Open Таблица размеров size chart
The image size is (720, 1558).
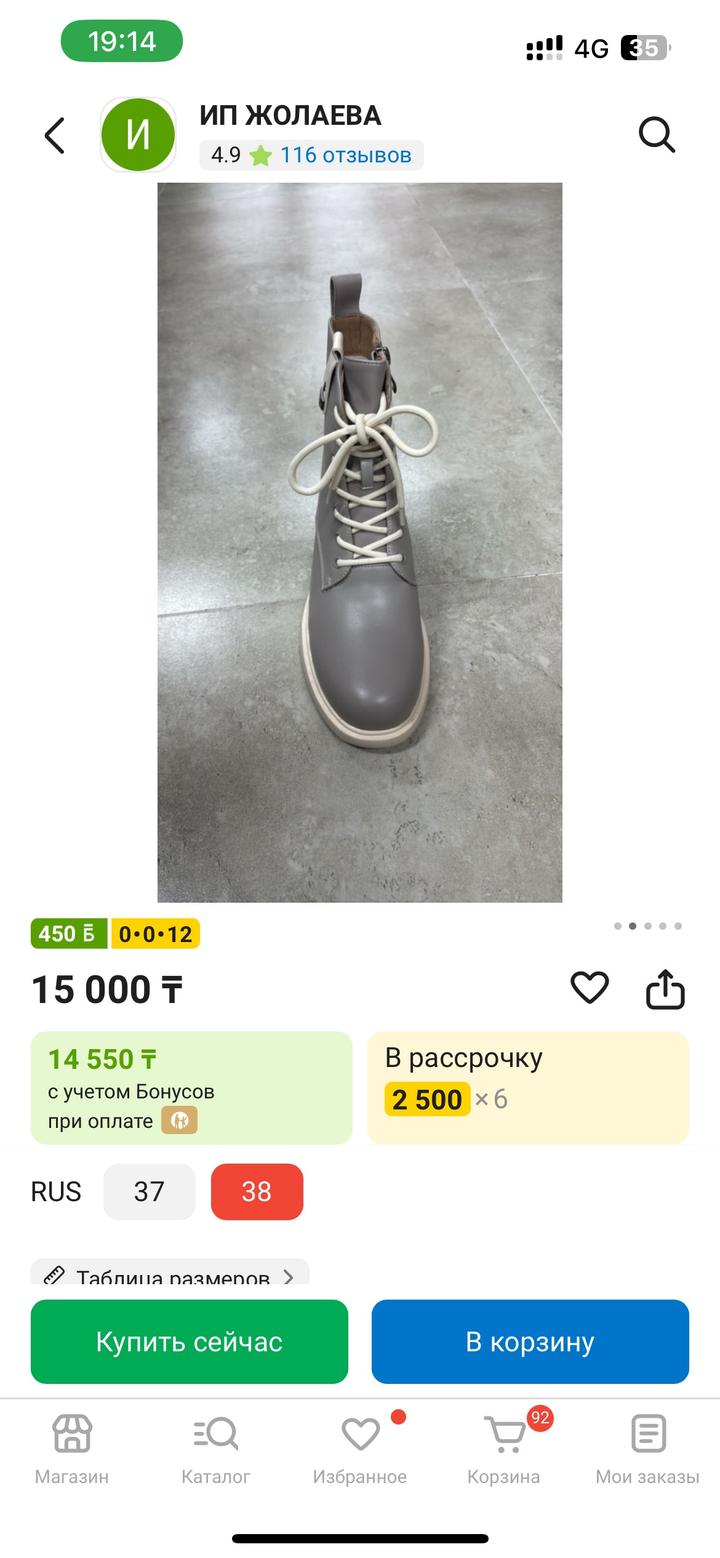click(170, 1274)
